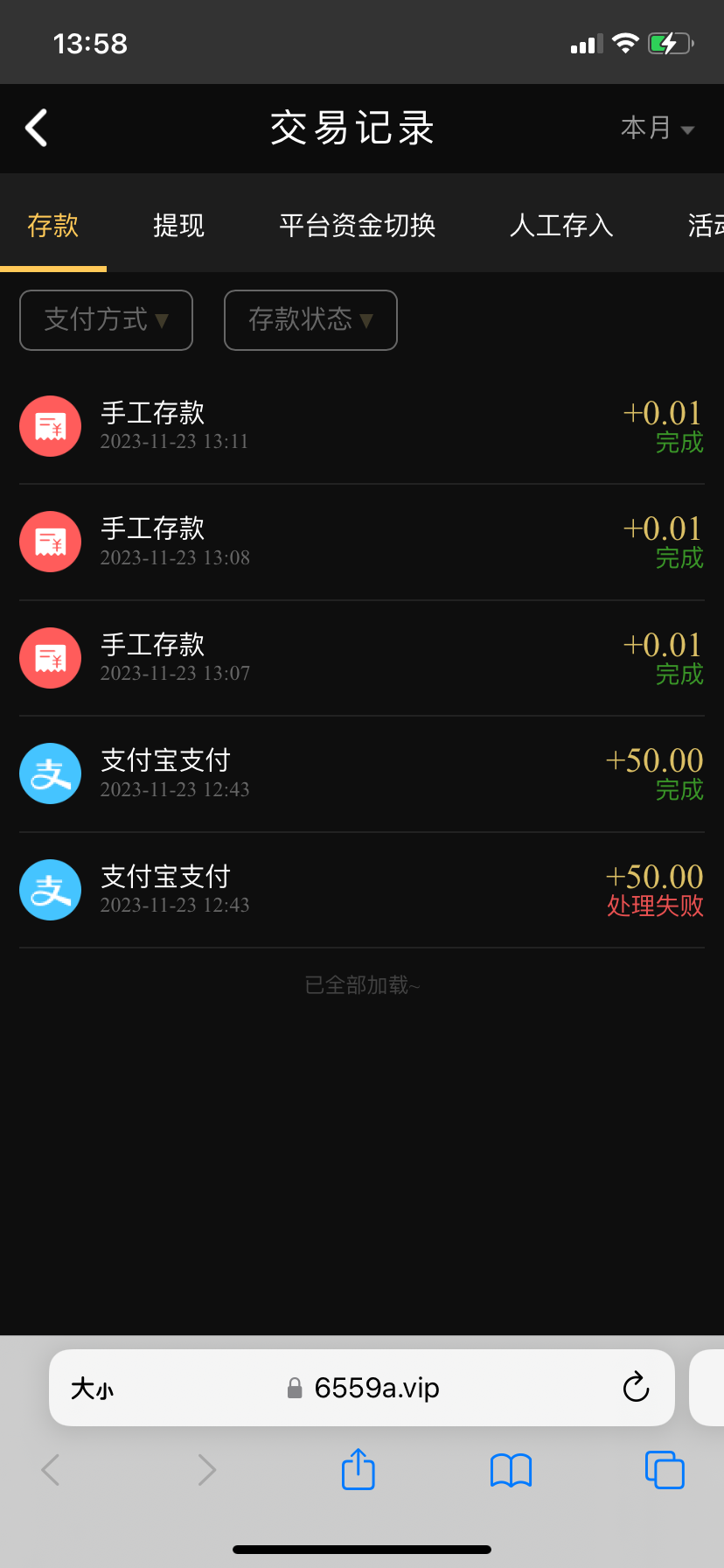Select the 人工存入 tab
This screenshot has height=1568, width=724.
(x=560, y=225)
